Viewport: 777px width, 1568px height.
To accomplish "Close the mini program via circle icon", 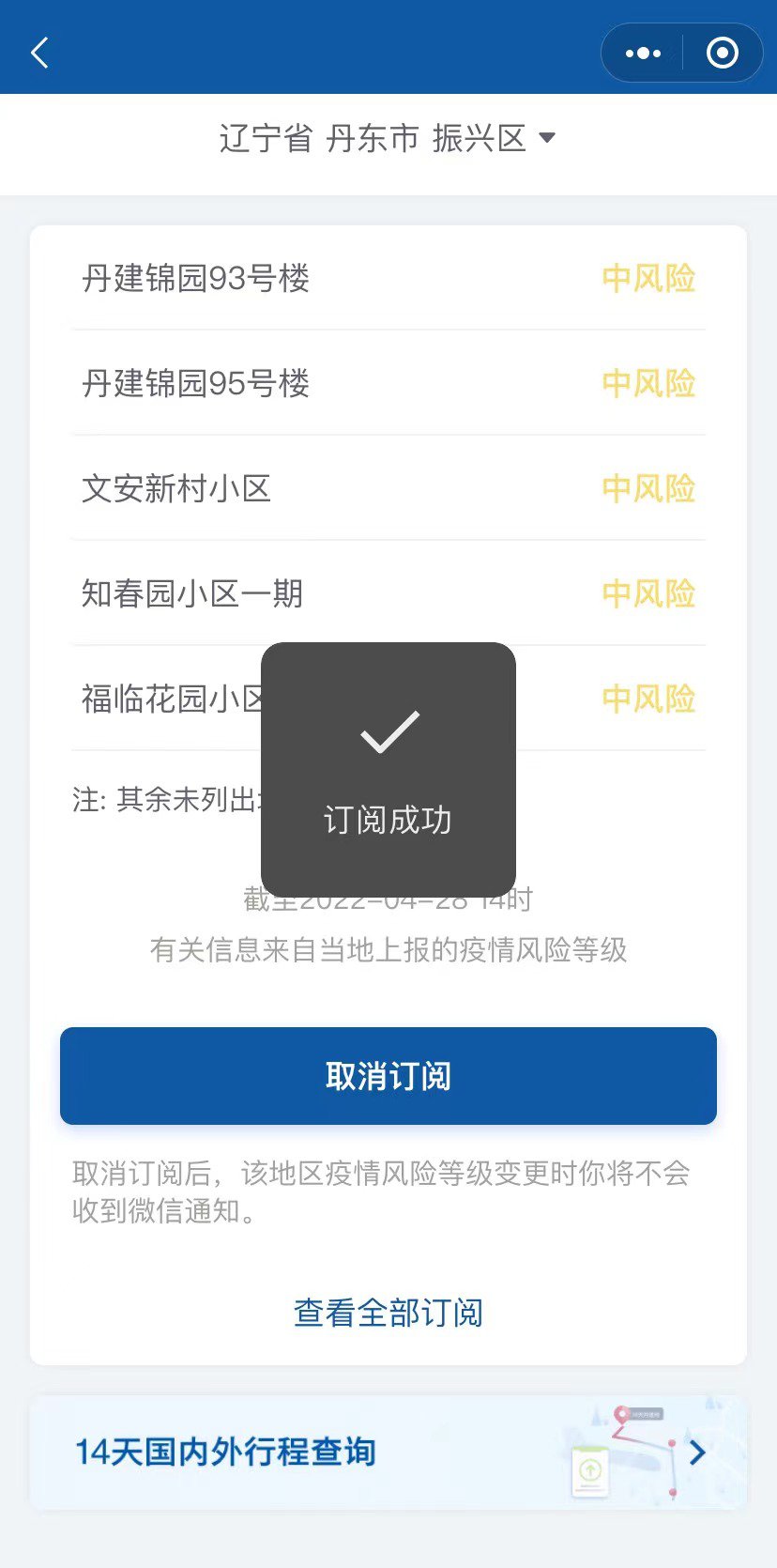I will tap(722, 54).
